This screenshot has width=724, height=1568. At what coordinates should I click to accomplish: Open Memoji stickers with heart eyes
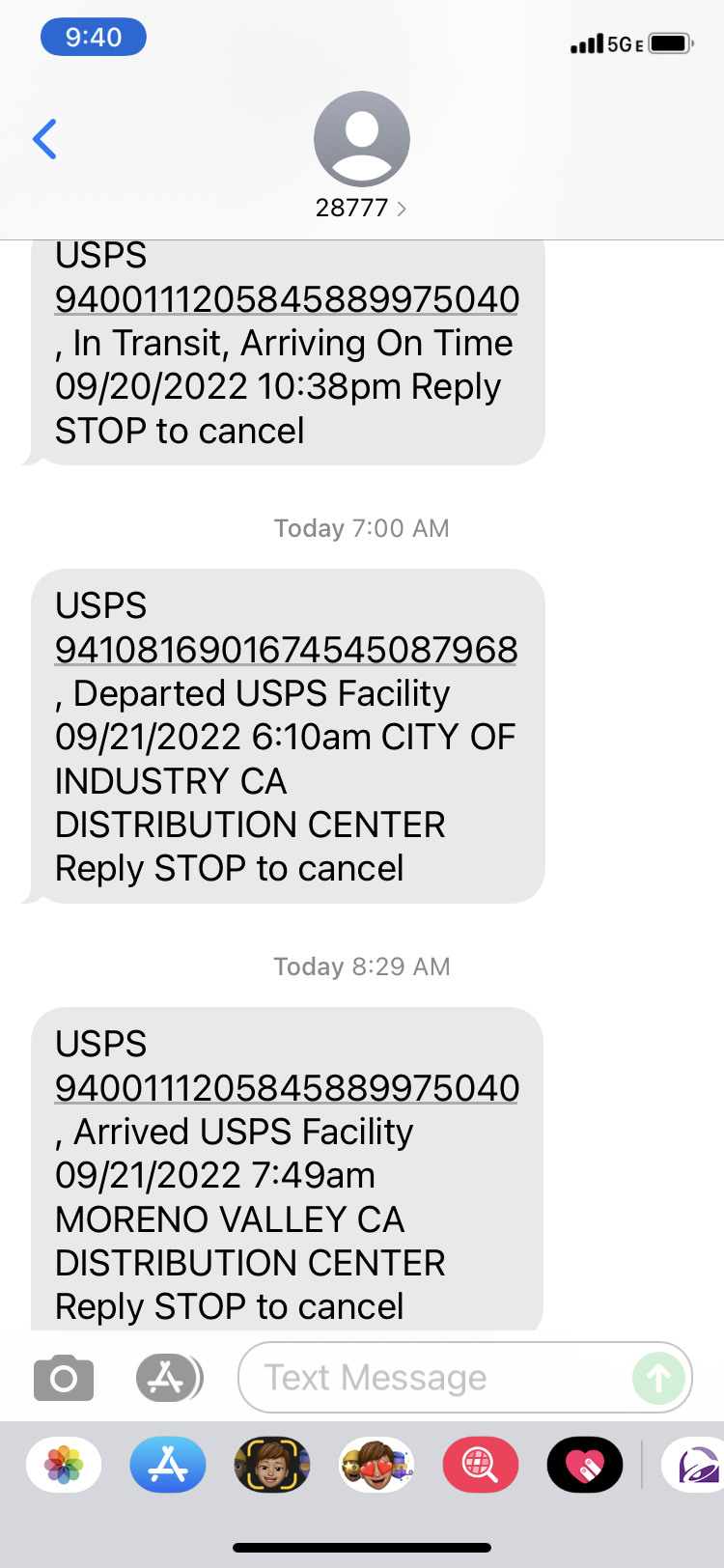[x=376, y=1465]
